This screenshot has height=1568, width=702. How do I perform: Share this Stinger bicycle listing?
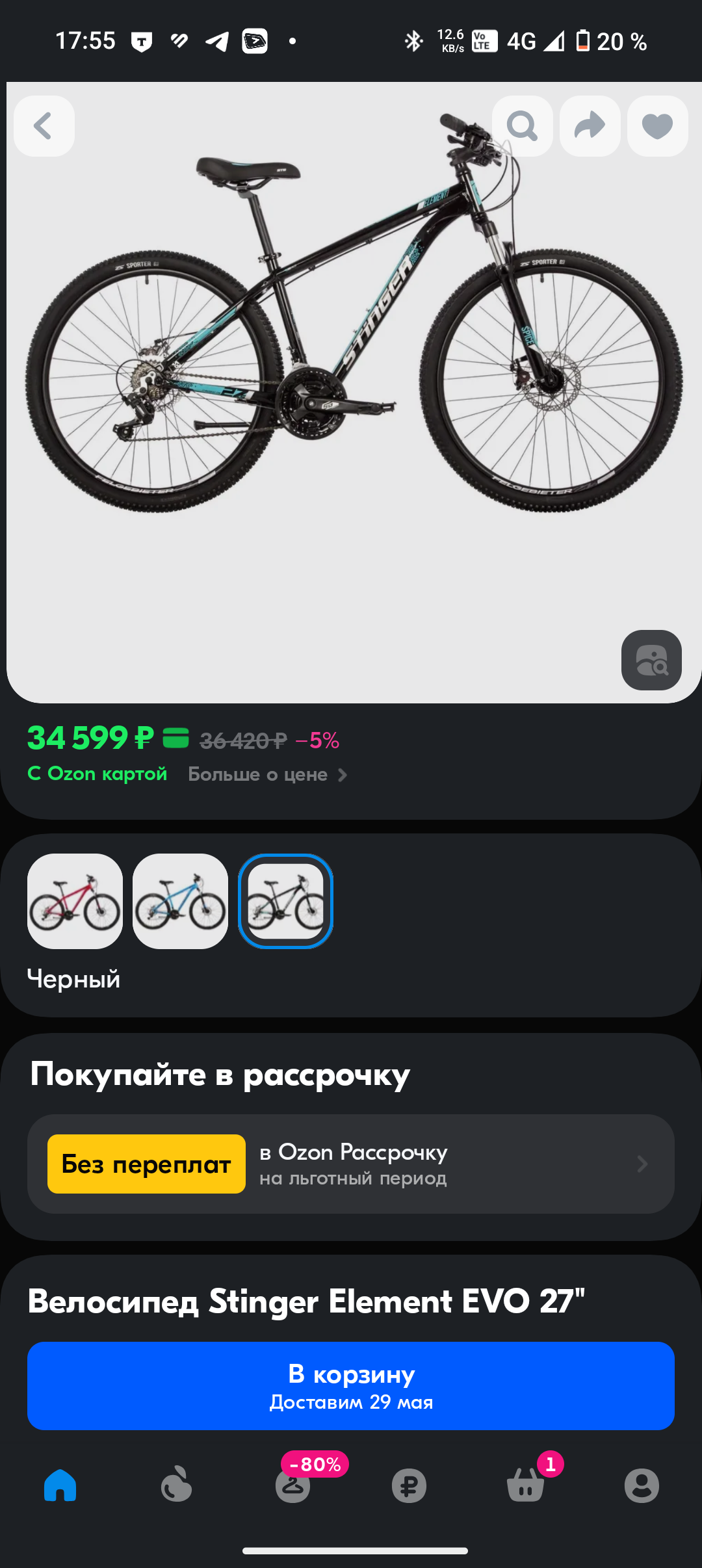[x=590, y=126]
